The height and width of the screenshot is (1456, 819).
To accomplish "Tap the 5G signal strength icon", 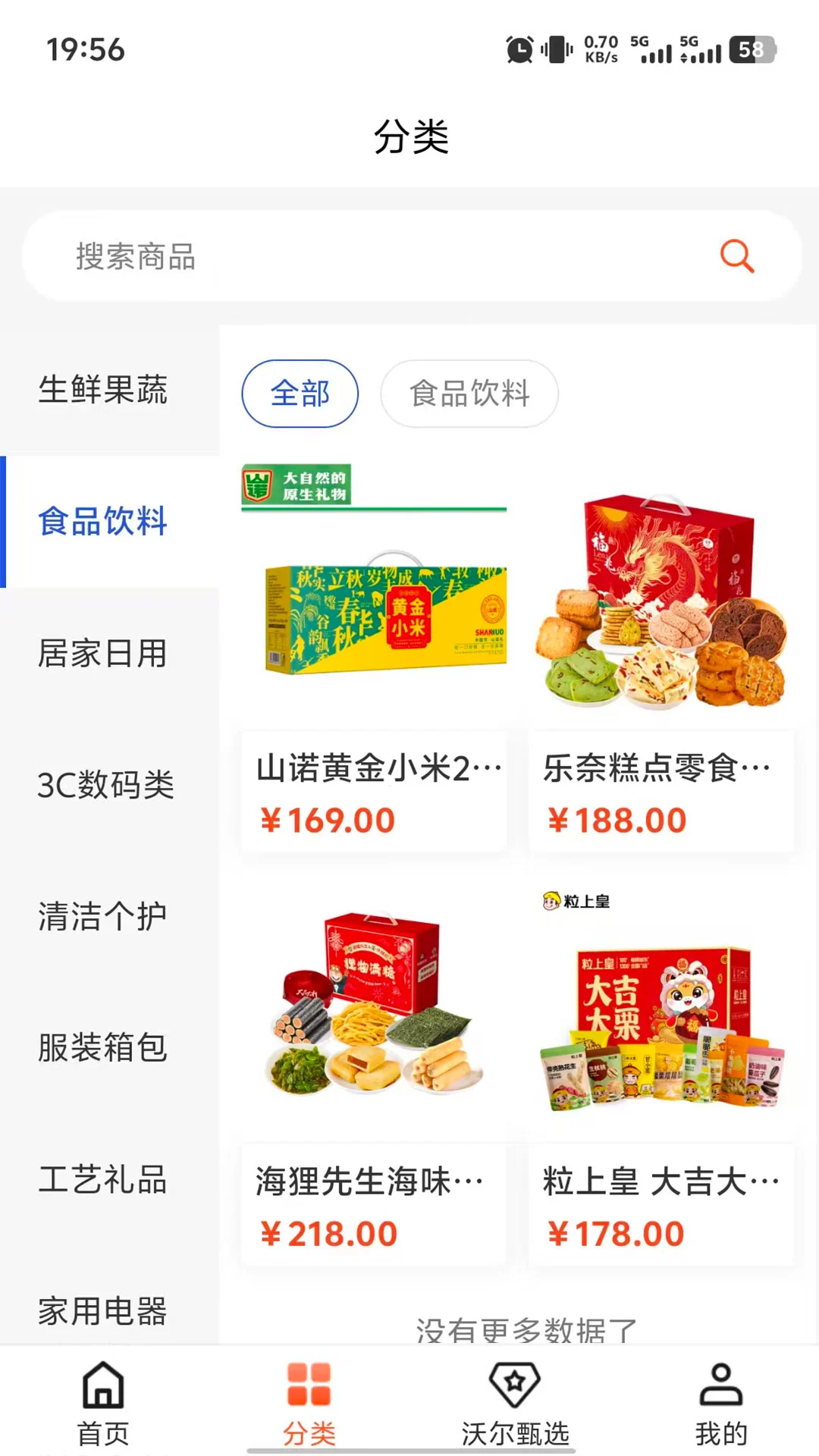I will [657, 49].
